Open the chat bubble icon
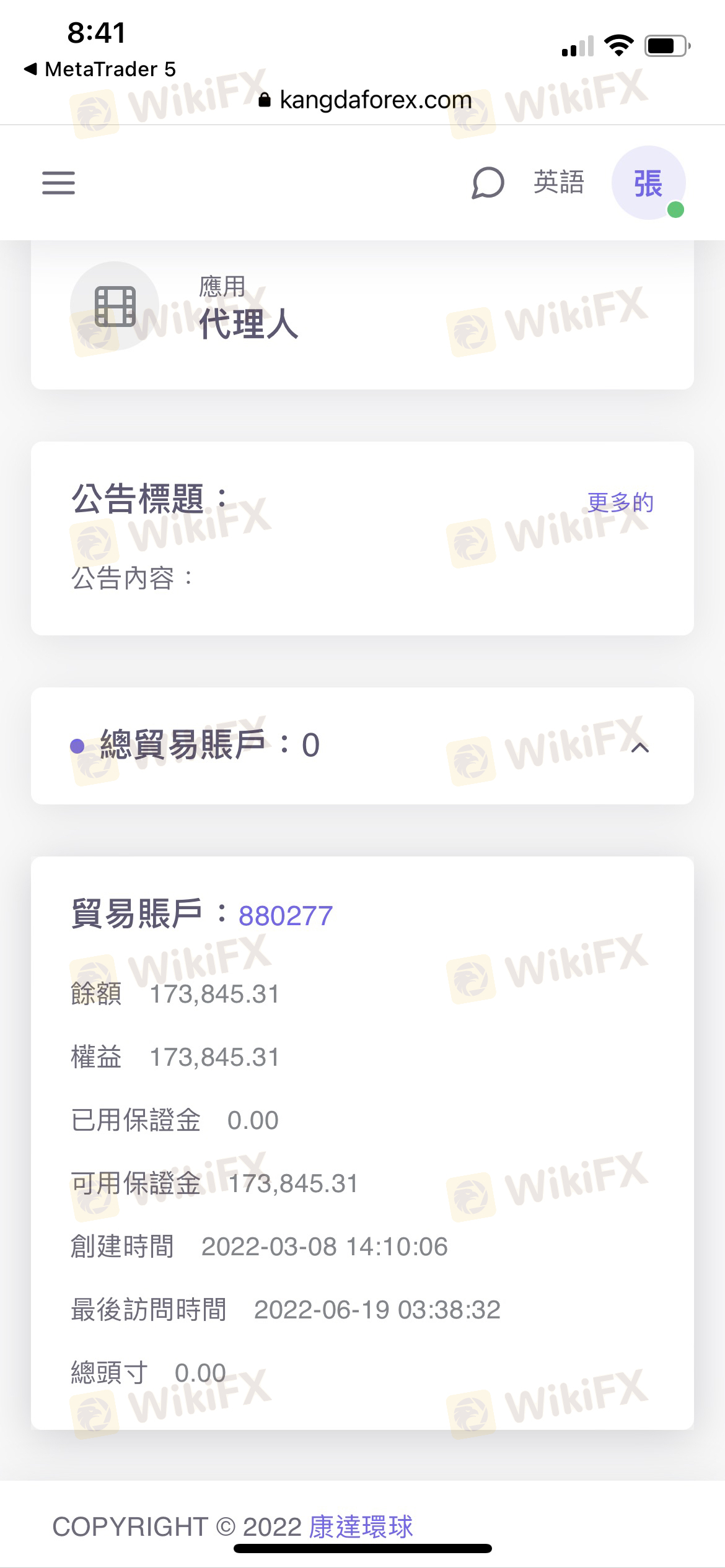 point(488,183)
